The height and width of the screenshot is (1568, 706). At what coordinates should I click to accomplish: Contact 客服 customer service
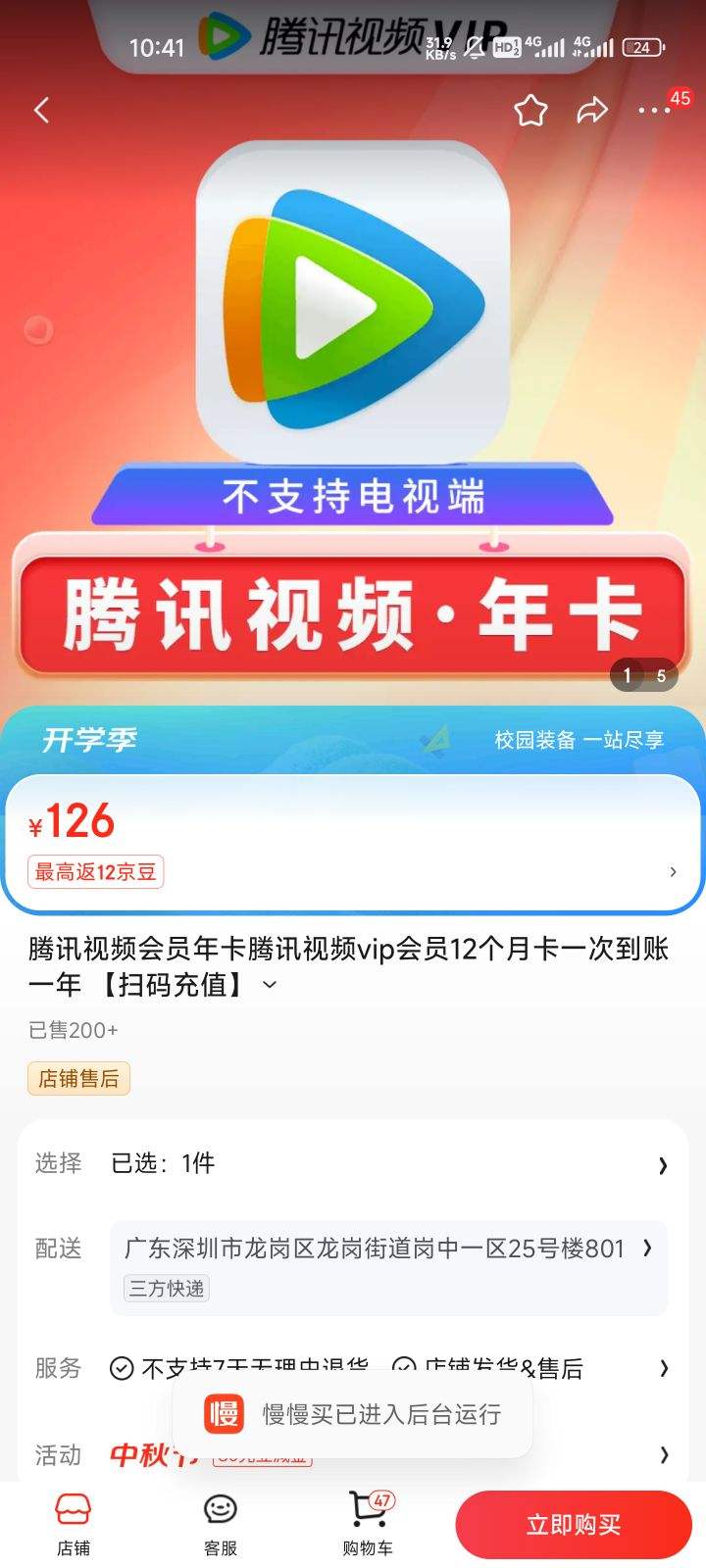pyautogui.click(x=221, y=1524)
